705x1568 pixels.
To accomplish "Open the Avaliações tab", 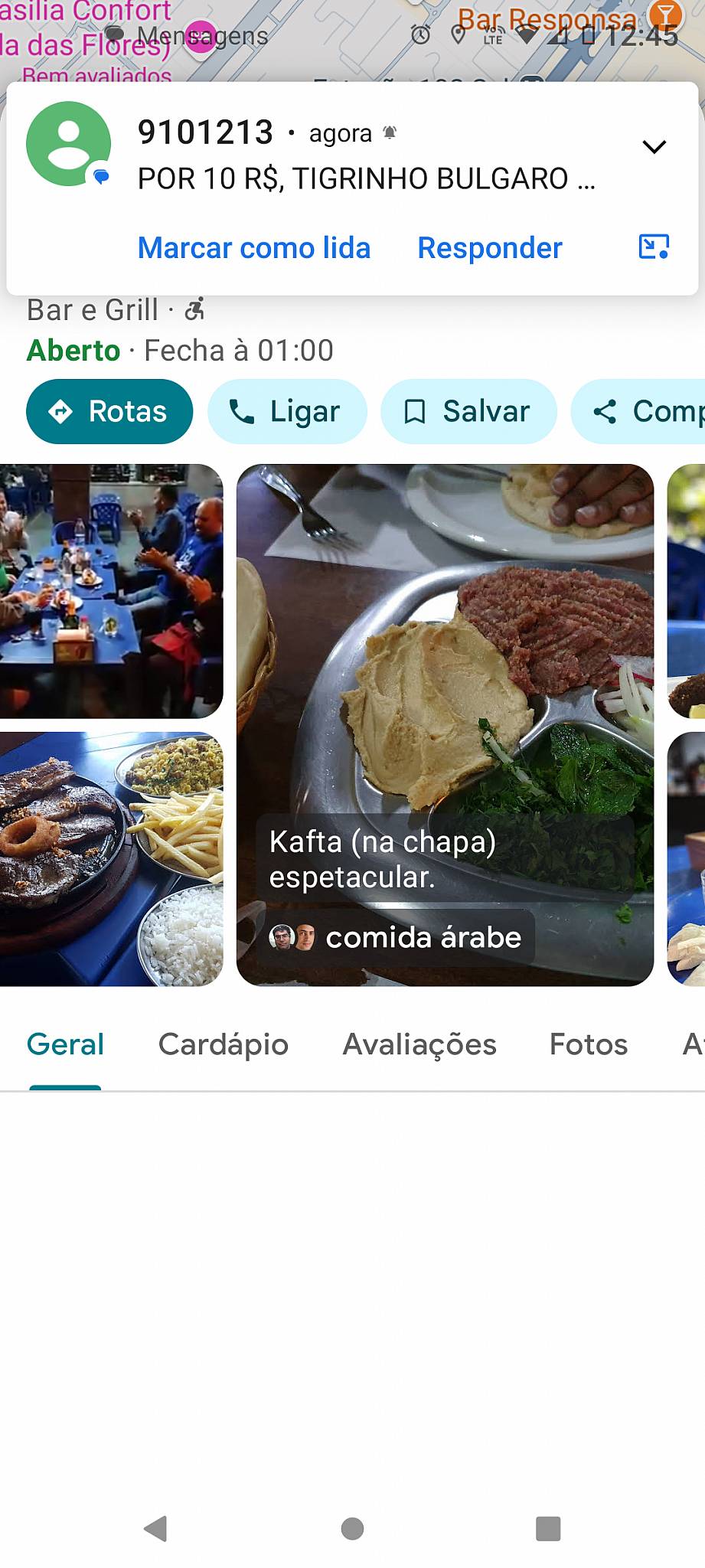I will 419,1044.
